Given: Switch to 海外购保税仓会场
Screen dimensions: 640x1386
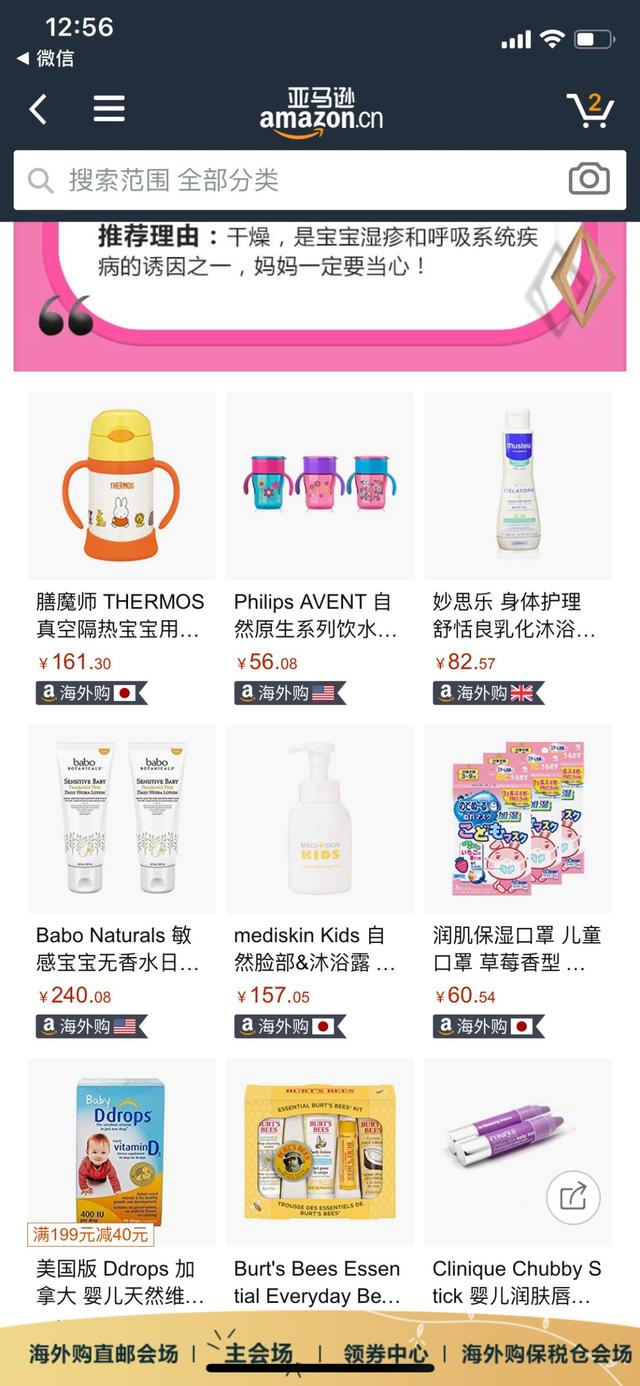Looking at the screenshot, I should pos(546,1354).
